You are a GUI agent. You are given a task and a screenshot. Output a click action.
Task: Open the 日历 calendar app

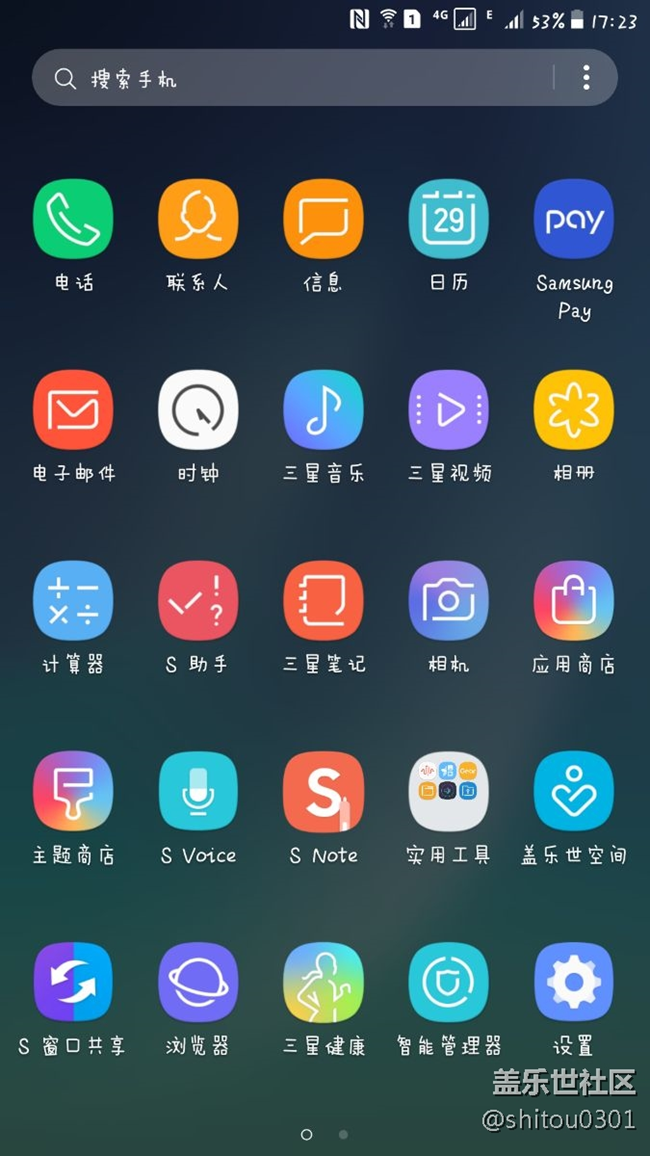pyautogui.click(x=448, y=219)
